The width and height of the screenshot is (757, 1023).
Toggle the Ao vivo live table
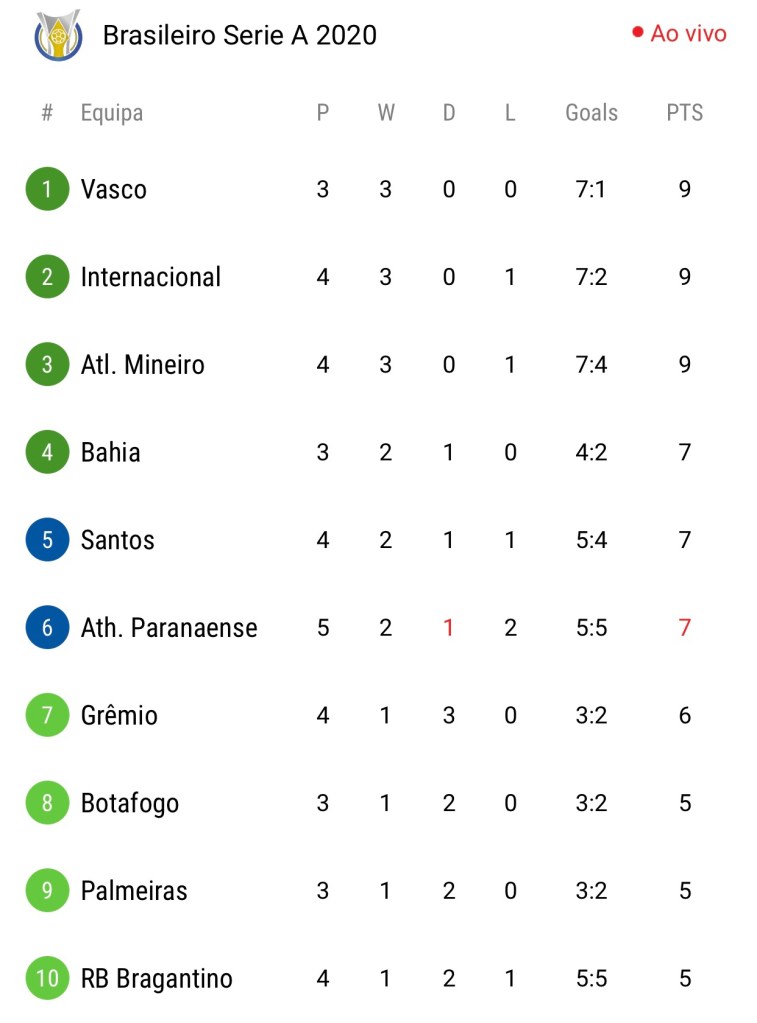[679, 34]
